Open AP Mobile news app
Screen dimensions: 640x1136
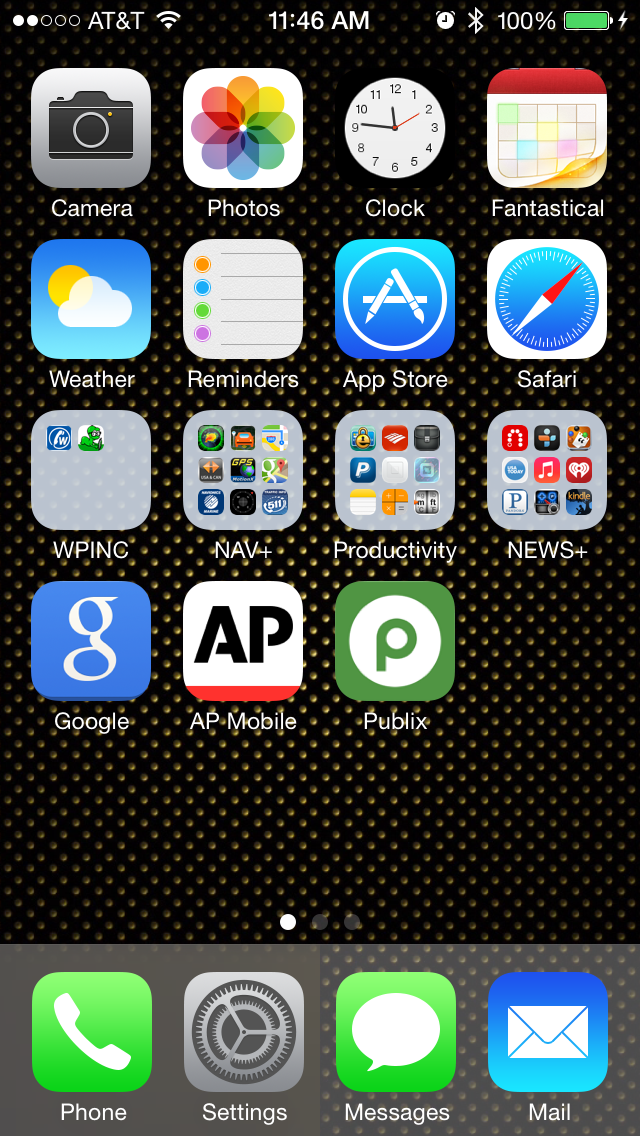(243, 641)
